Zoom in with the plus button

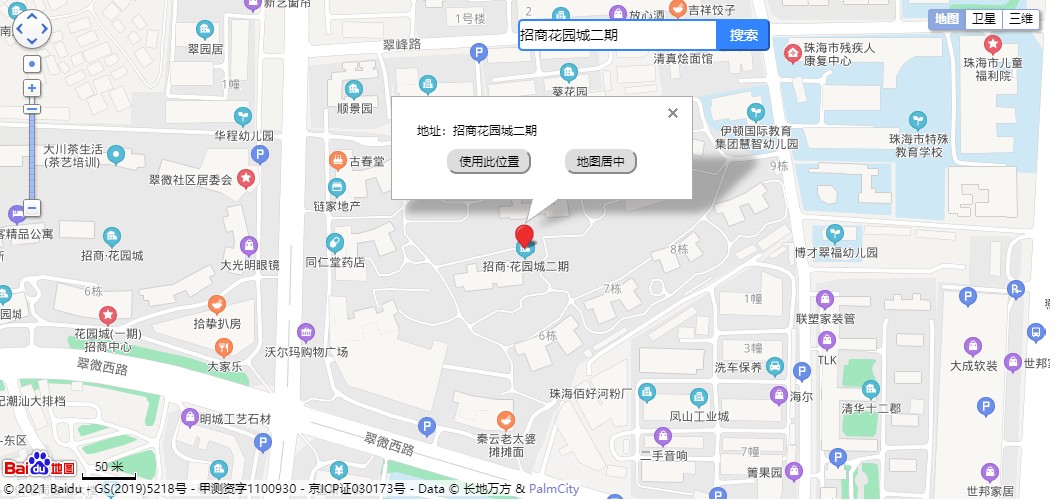[32, 88]
